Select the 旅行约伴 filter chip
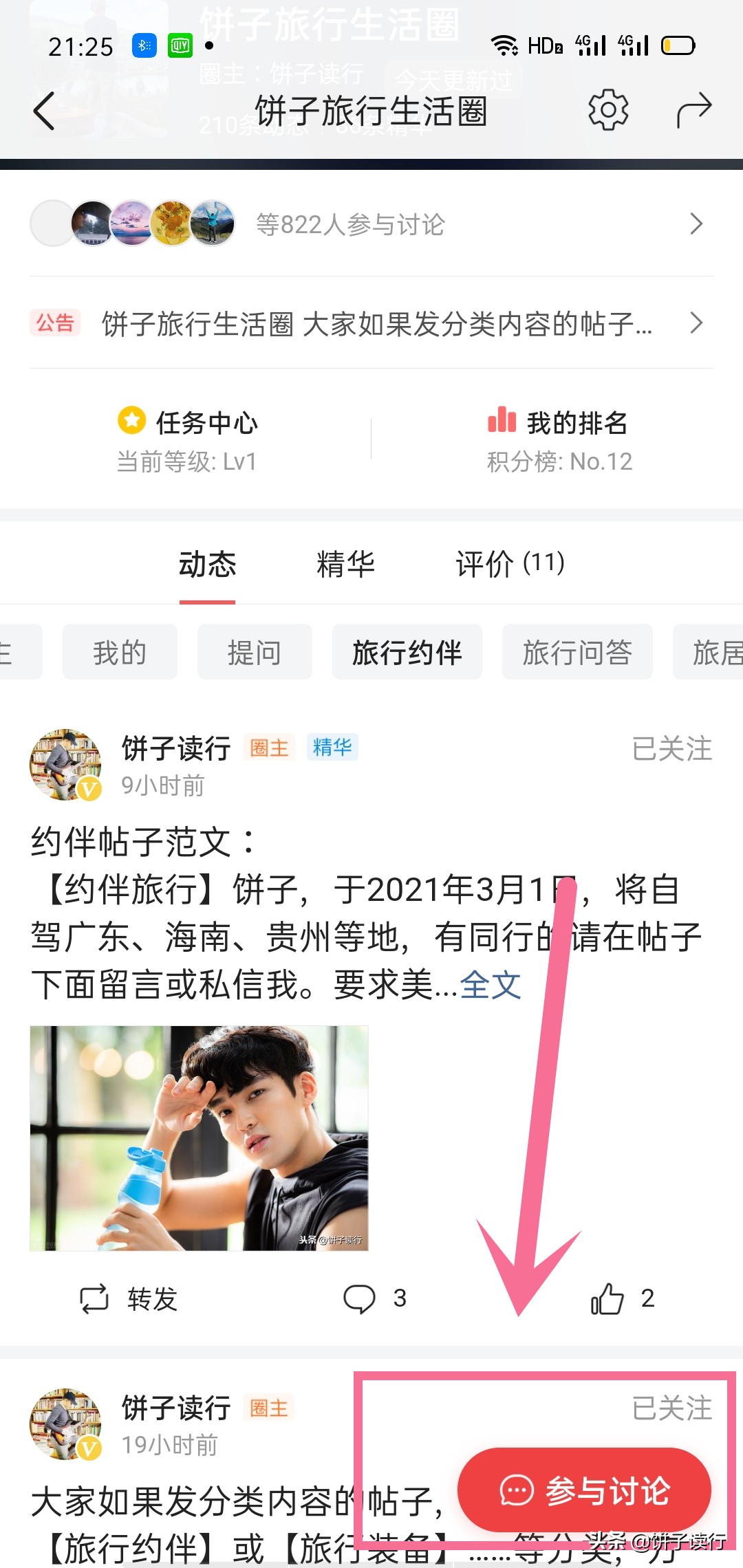Screen dimensions: 743x1568 pos(407,652)
